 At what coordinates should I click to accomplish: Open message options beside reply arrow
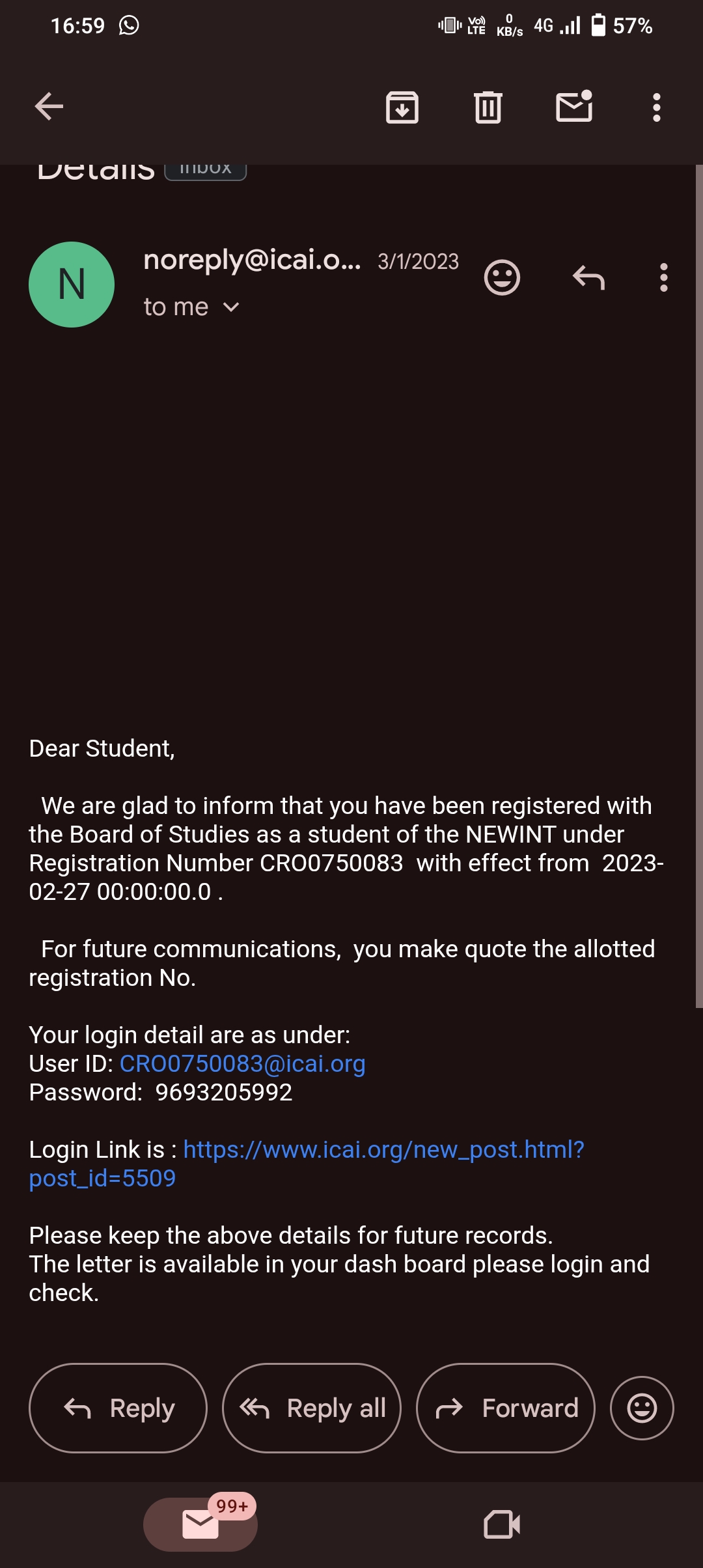(663, 278)
